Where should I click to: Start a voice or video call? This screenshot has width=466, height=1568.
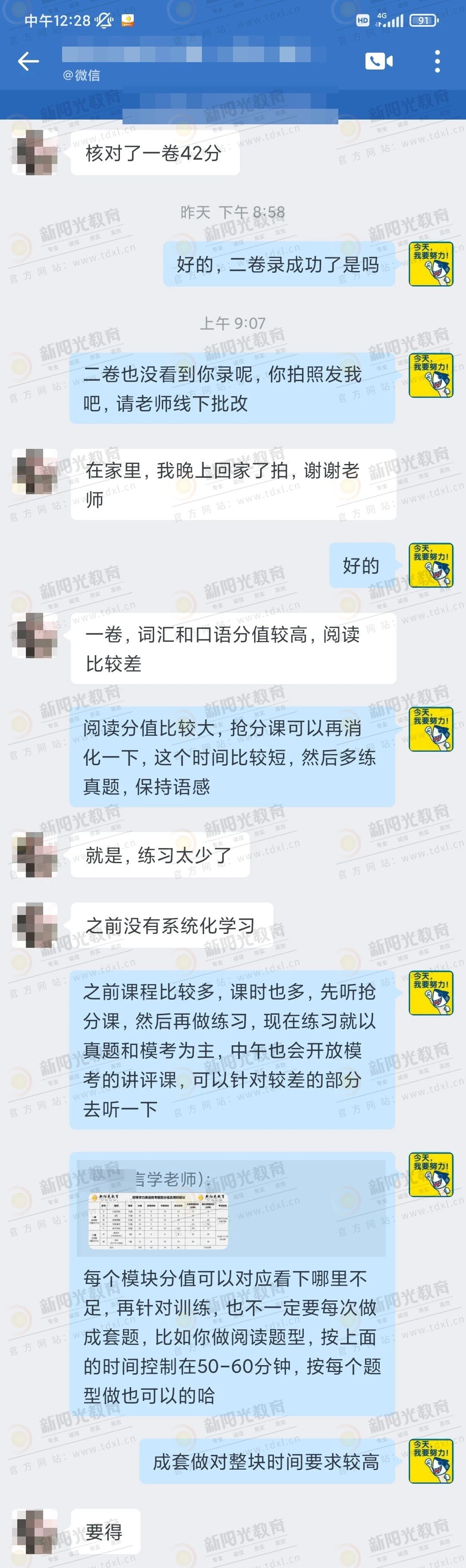[x=378, y=61]
